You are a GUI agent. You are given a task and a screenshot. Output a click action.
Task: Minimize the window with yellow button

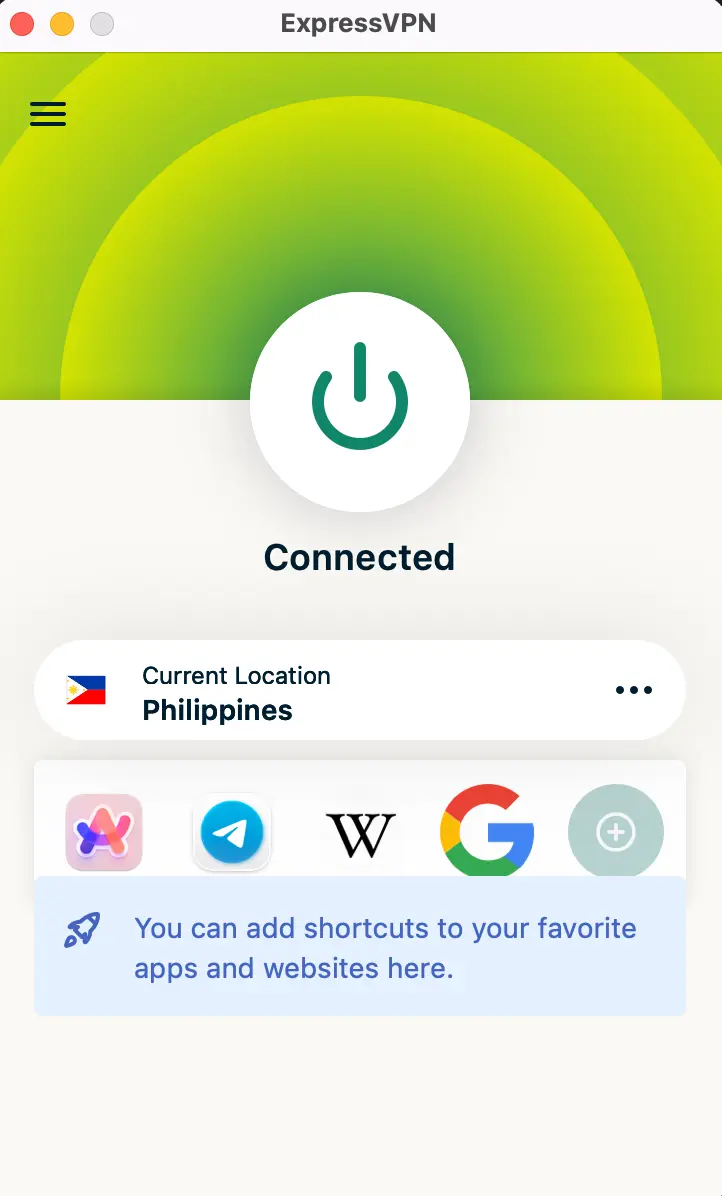coord(62,24)
